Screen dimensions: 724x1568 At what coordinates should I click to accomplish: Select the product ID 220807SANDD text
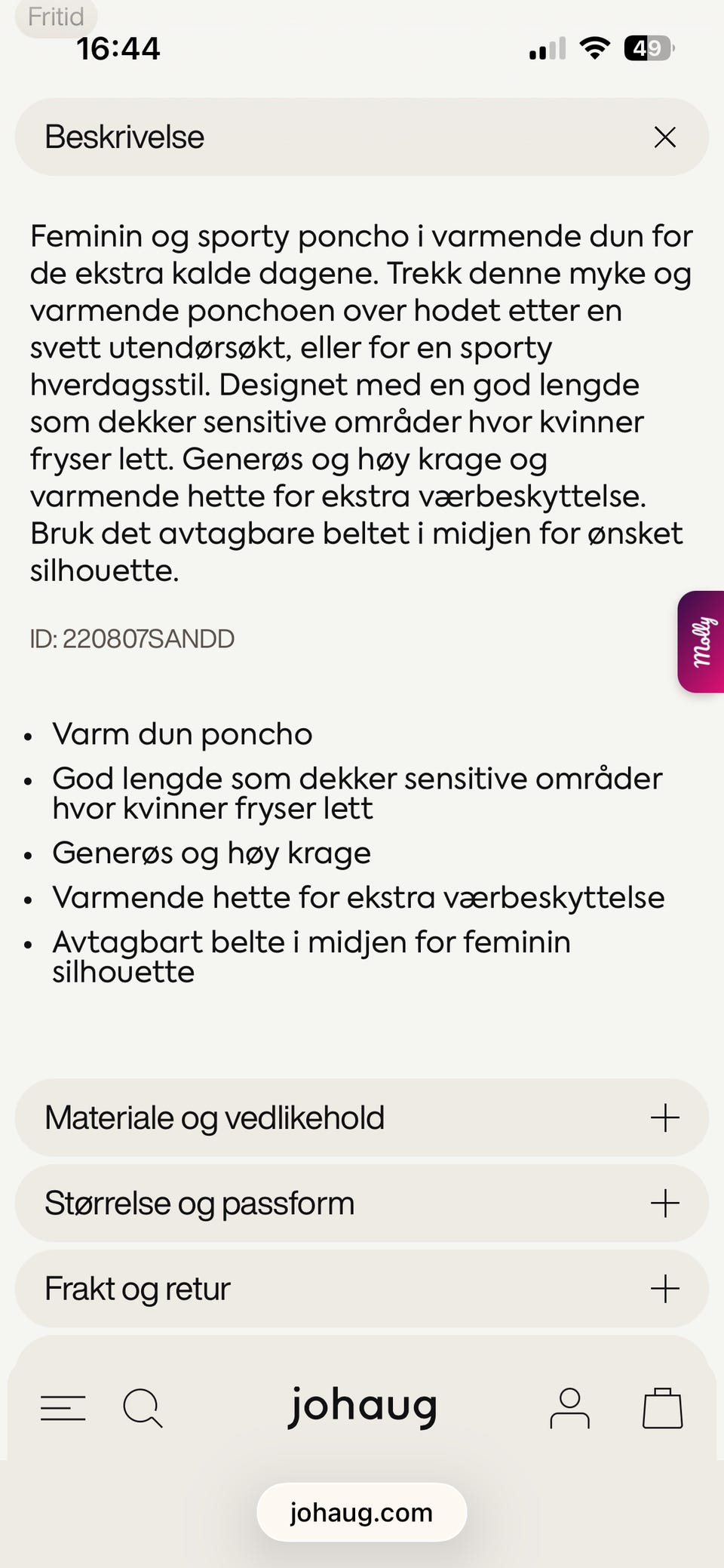(133, 638)
